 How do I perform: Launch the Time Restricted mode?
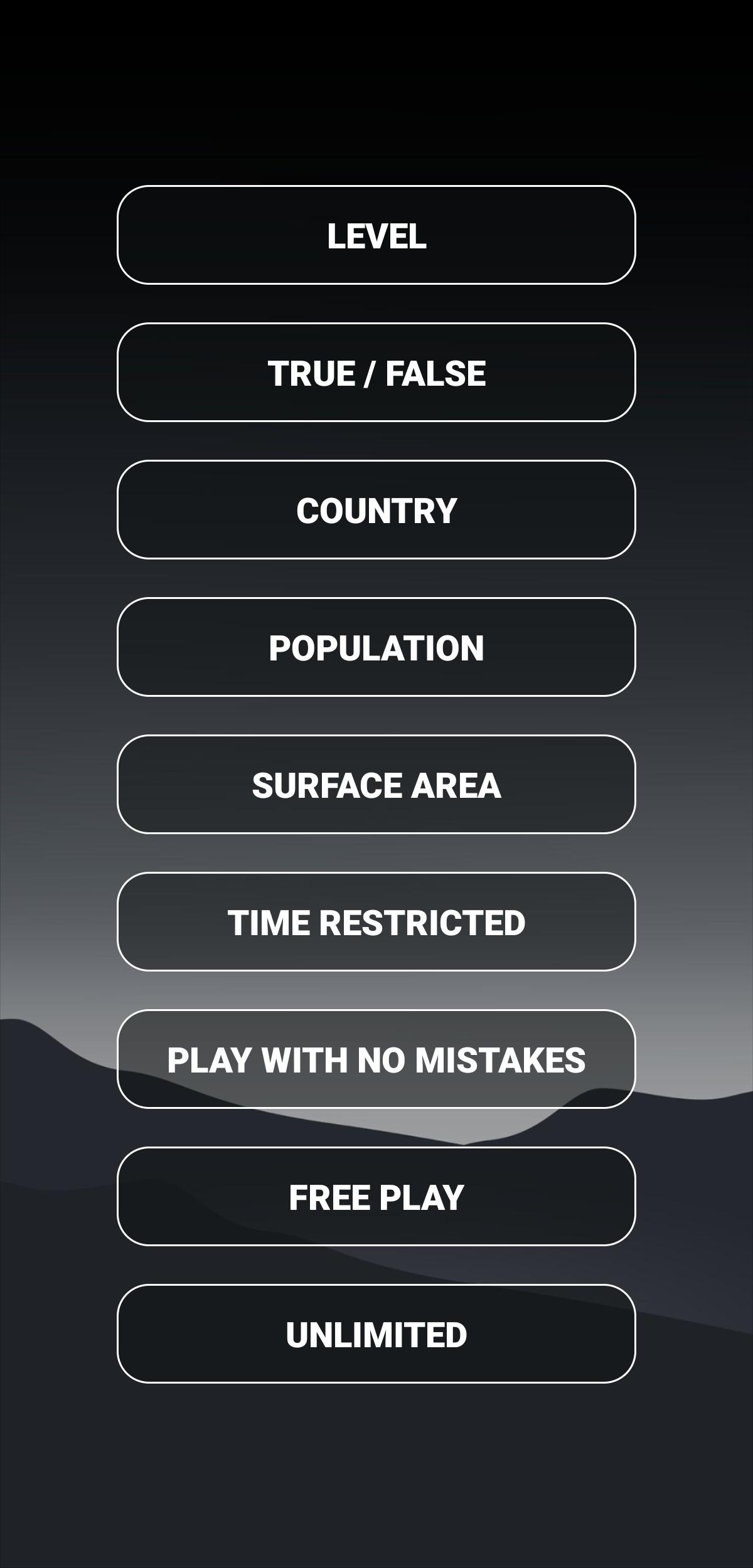click(376, 922)
